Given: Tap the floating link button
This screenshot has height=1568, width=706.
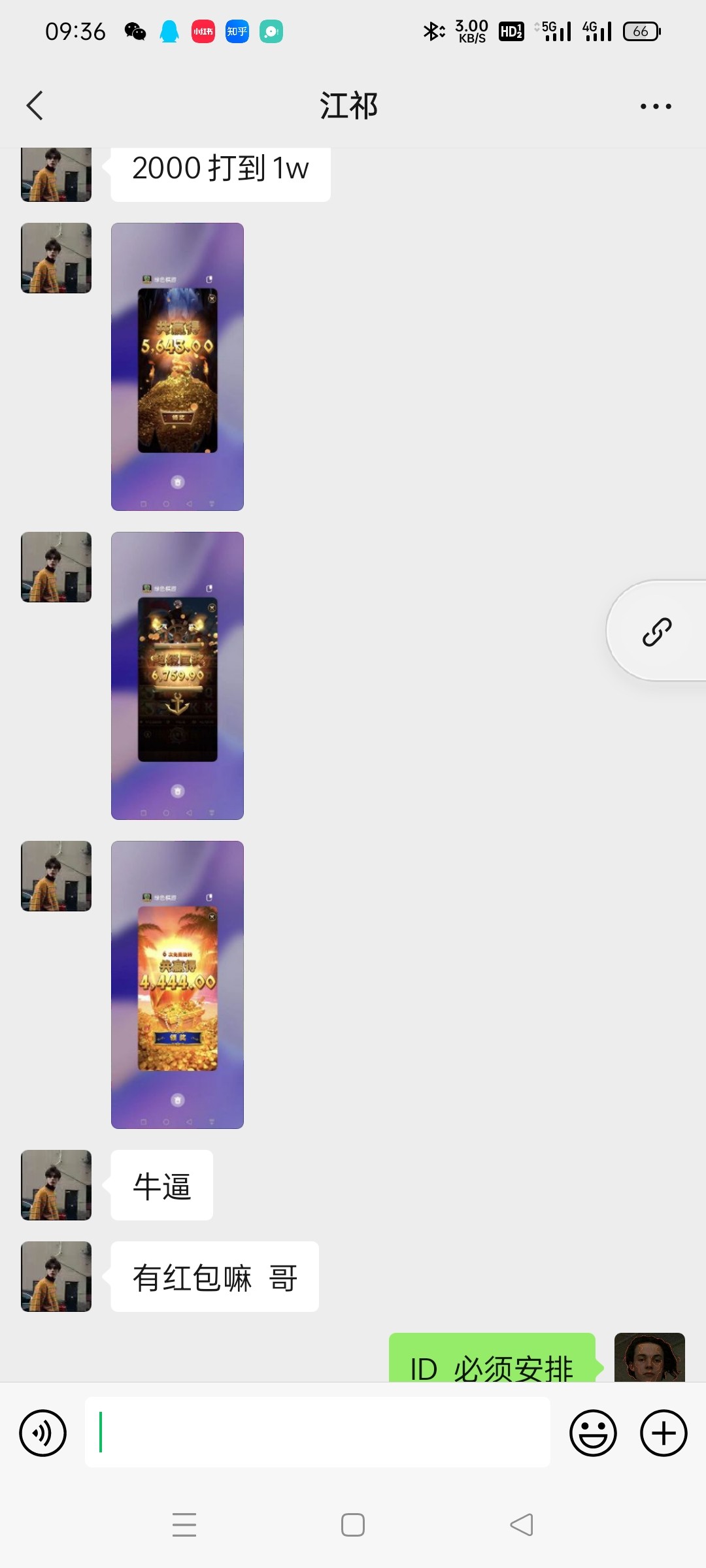Looking at the screenshot, I should pyautogui.click(x=657, y=632).
